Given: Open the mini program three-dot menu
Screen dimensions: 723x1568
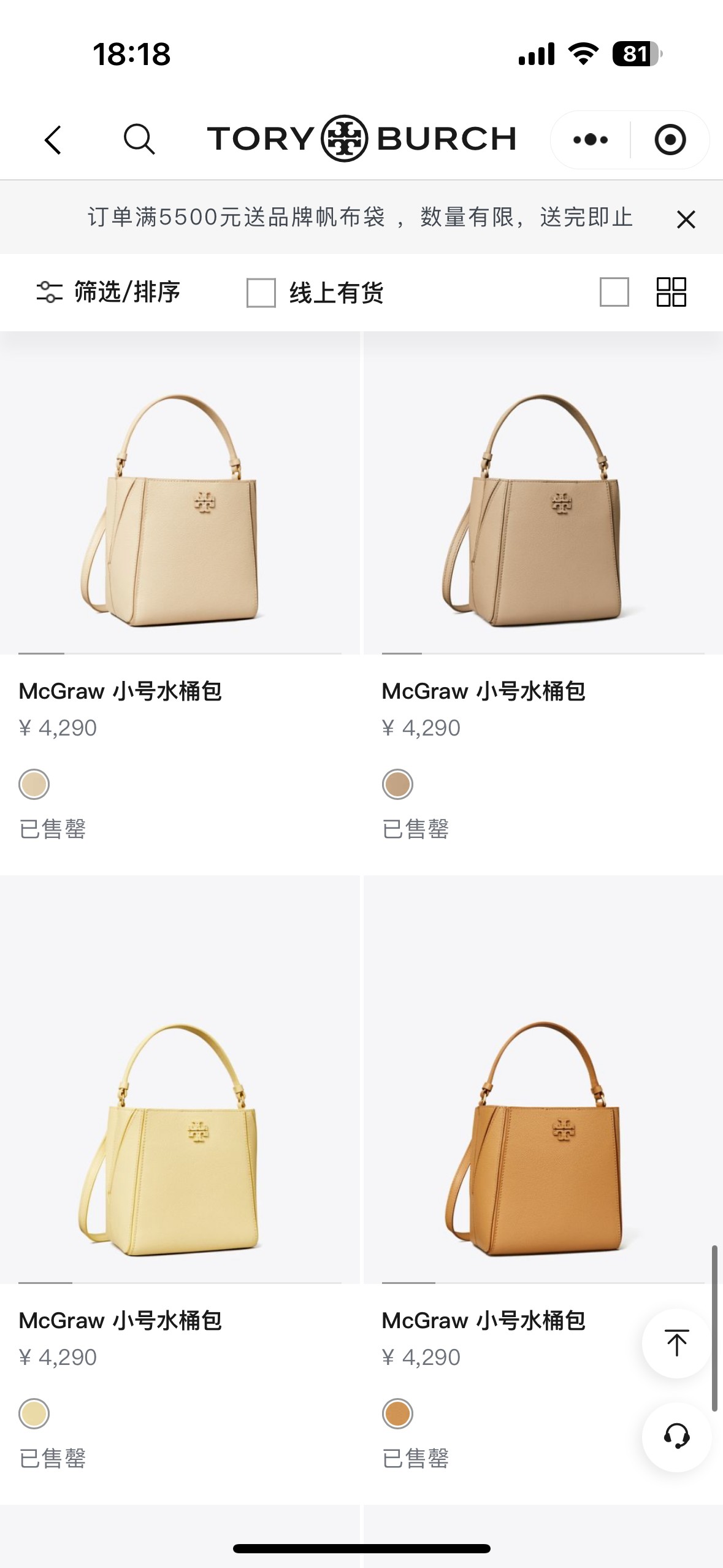Looking at the screenshot, I should coord(590,140).
